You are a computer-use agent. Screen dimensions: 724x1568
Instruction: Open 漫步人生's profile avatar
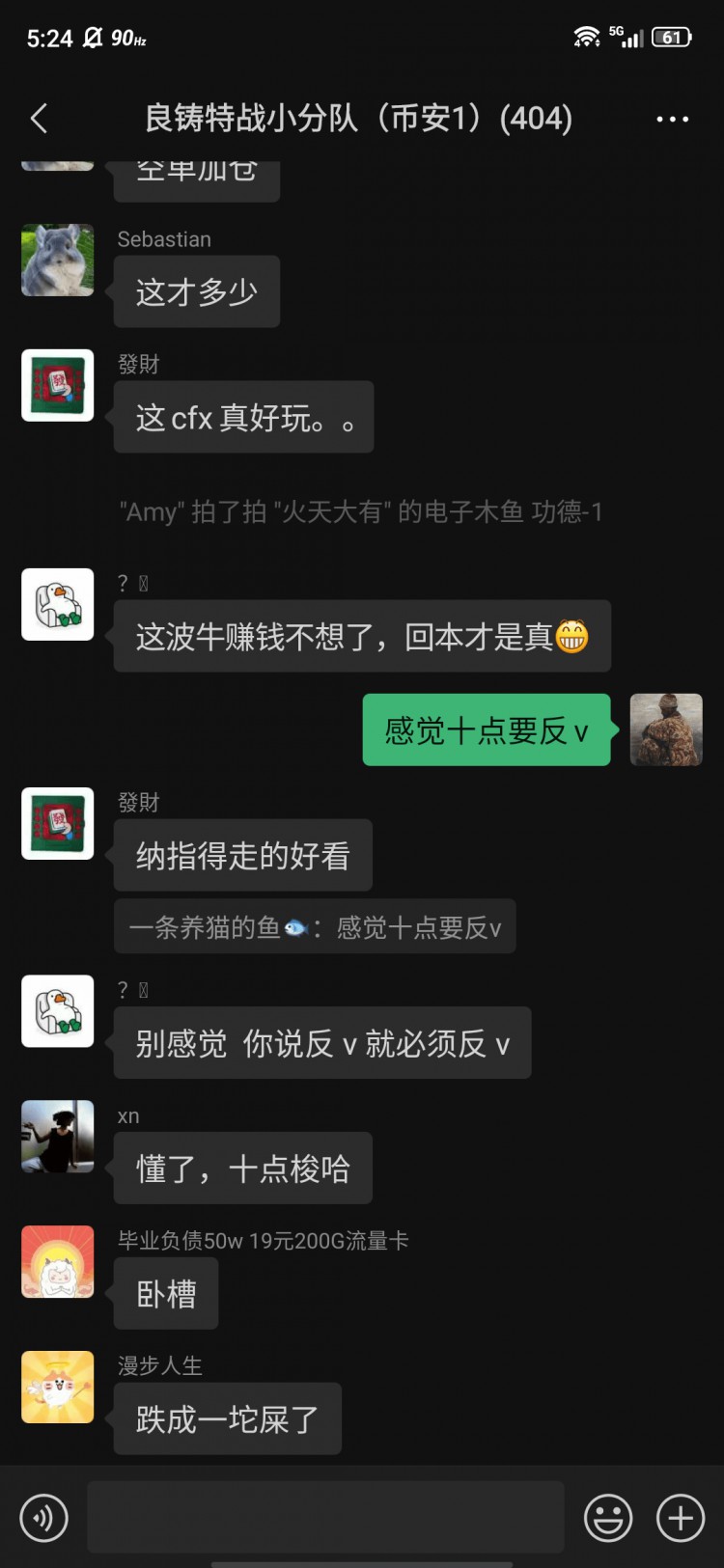[58, 1387]
